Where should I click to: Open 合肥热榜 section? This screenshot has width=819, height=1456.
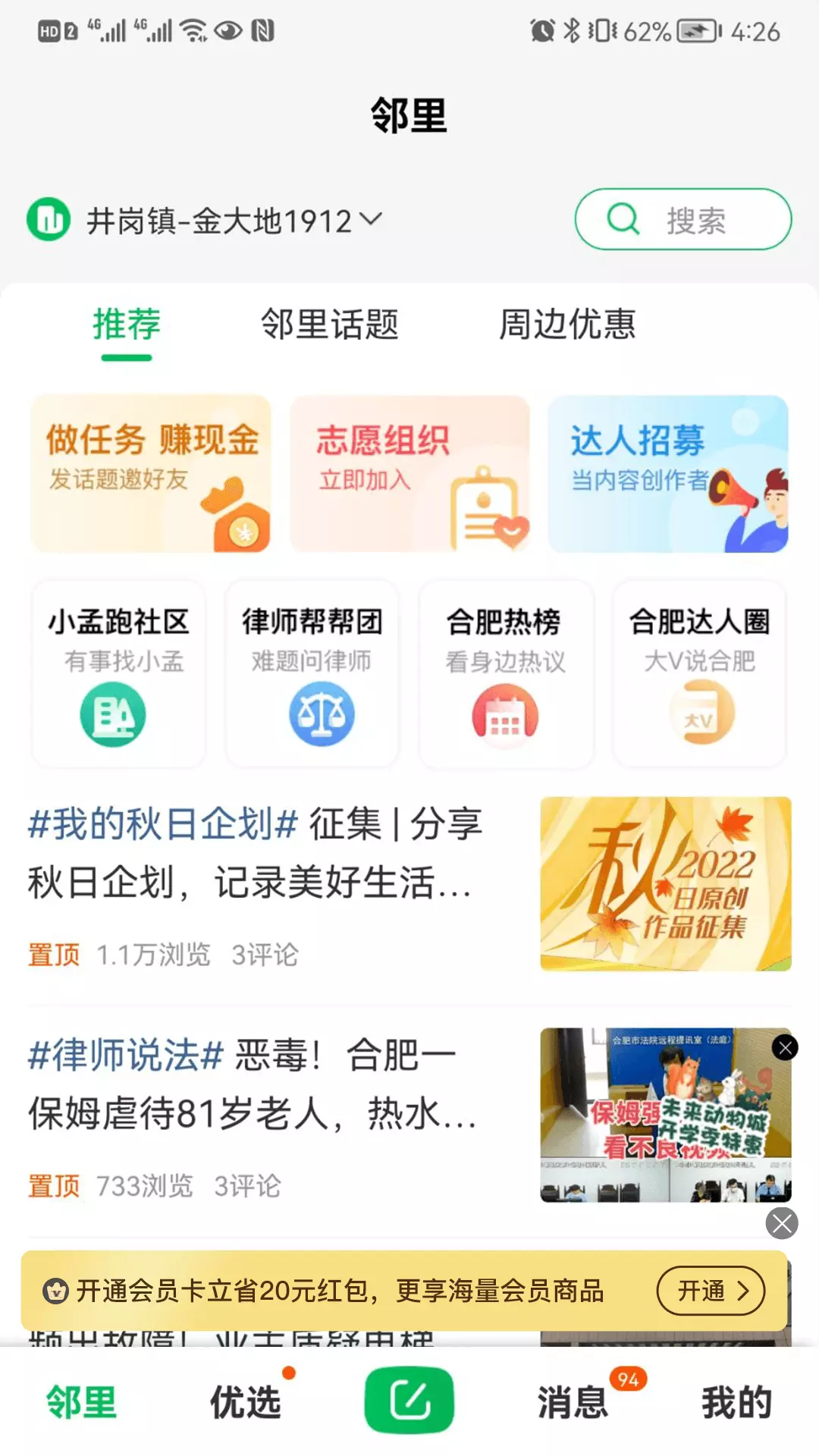pos(506,674)
